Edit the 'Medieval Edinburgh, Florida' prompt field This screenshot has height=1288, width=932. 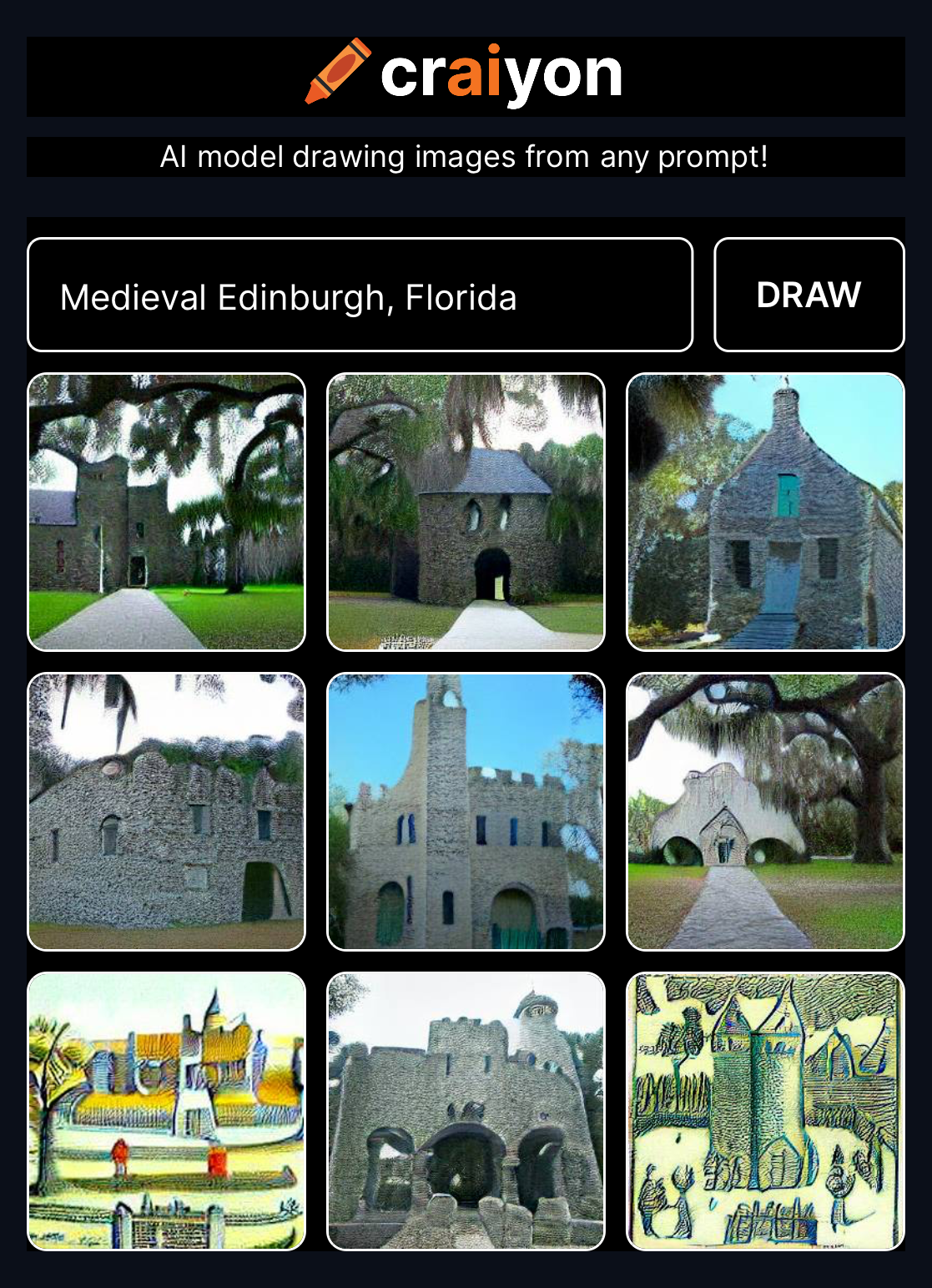pos(360,295)
